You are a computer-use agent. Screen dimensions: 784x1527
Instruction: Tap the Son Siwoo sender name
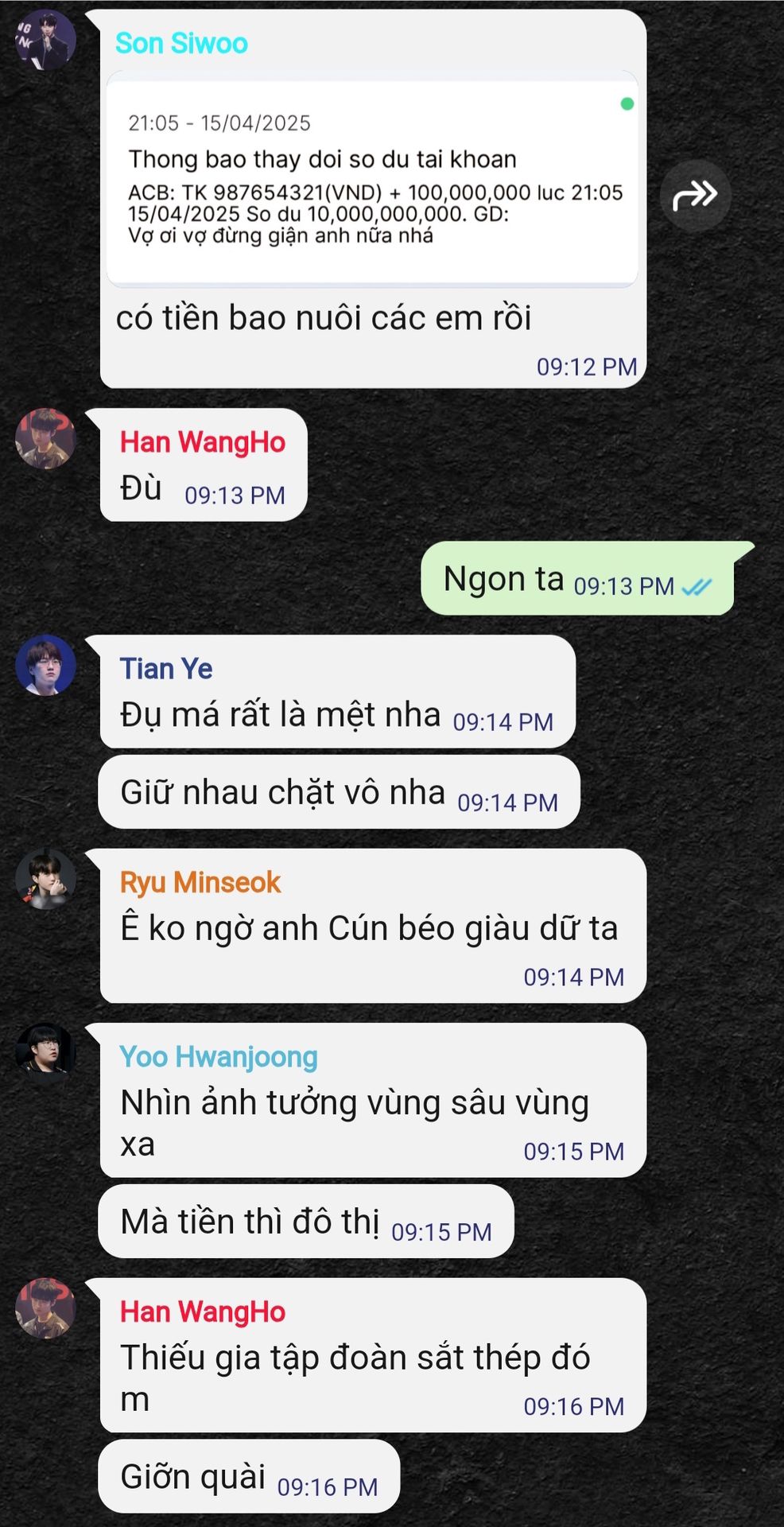pyautogui.click(x=181, y=43)
